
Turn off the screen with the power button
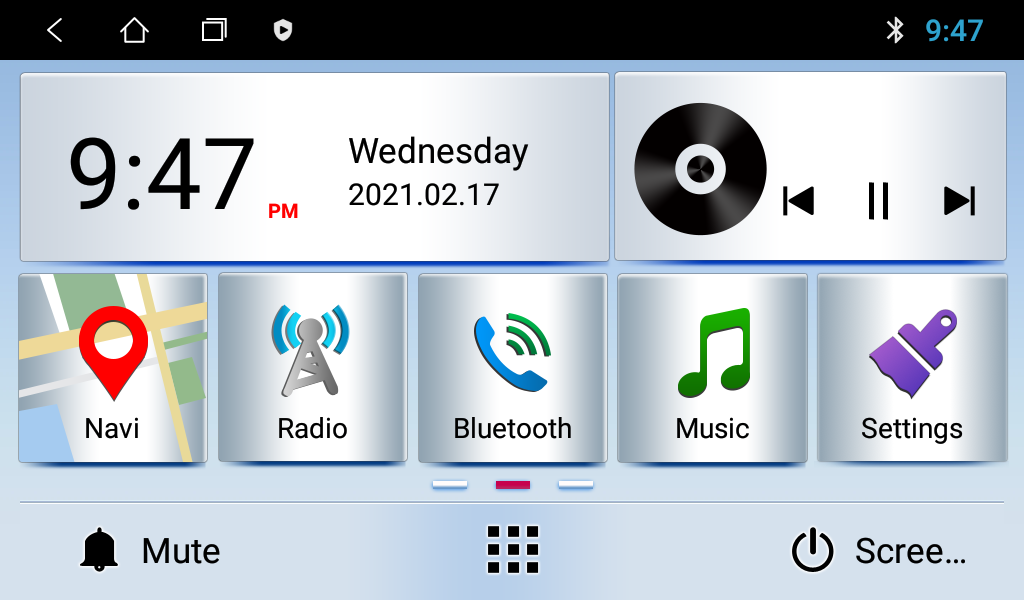click(878, 551)
